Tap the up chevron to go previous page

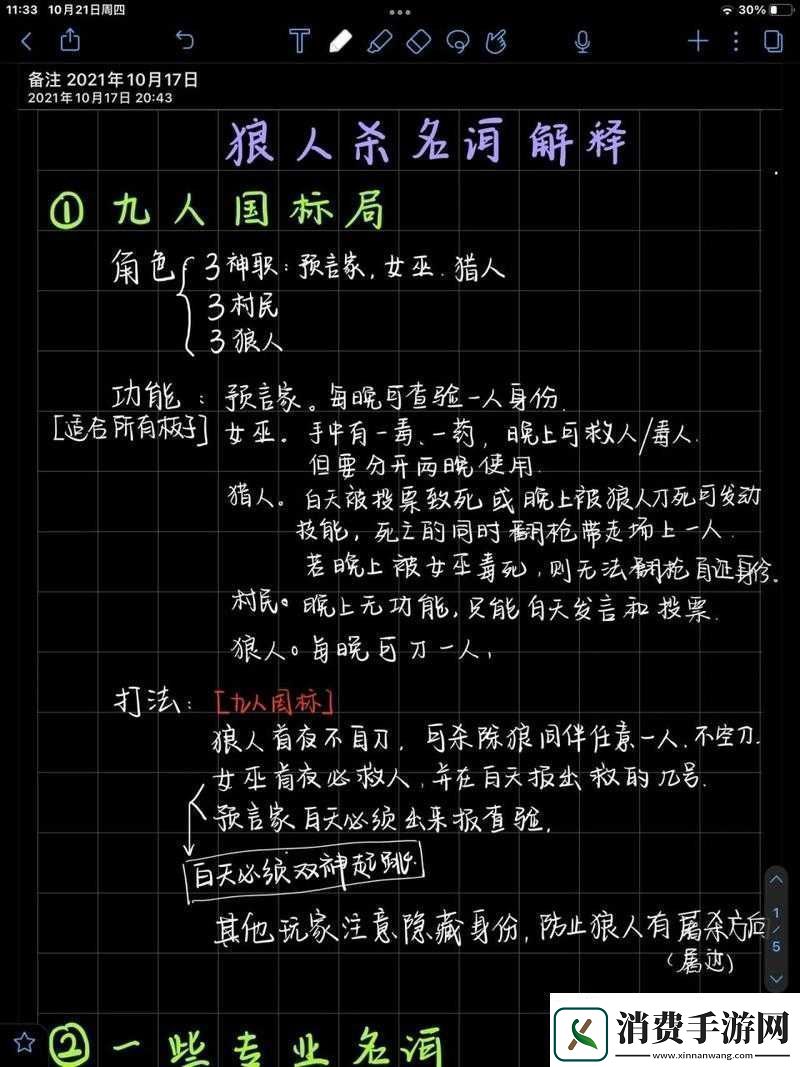pos(777,880)
